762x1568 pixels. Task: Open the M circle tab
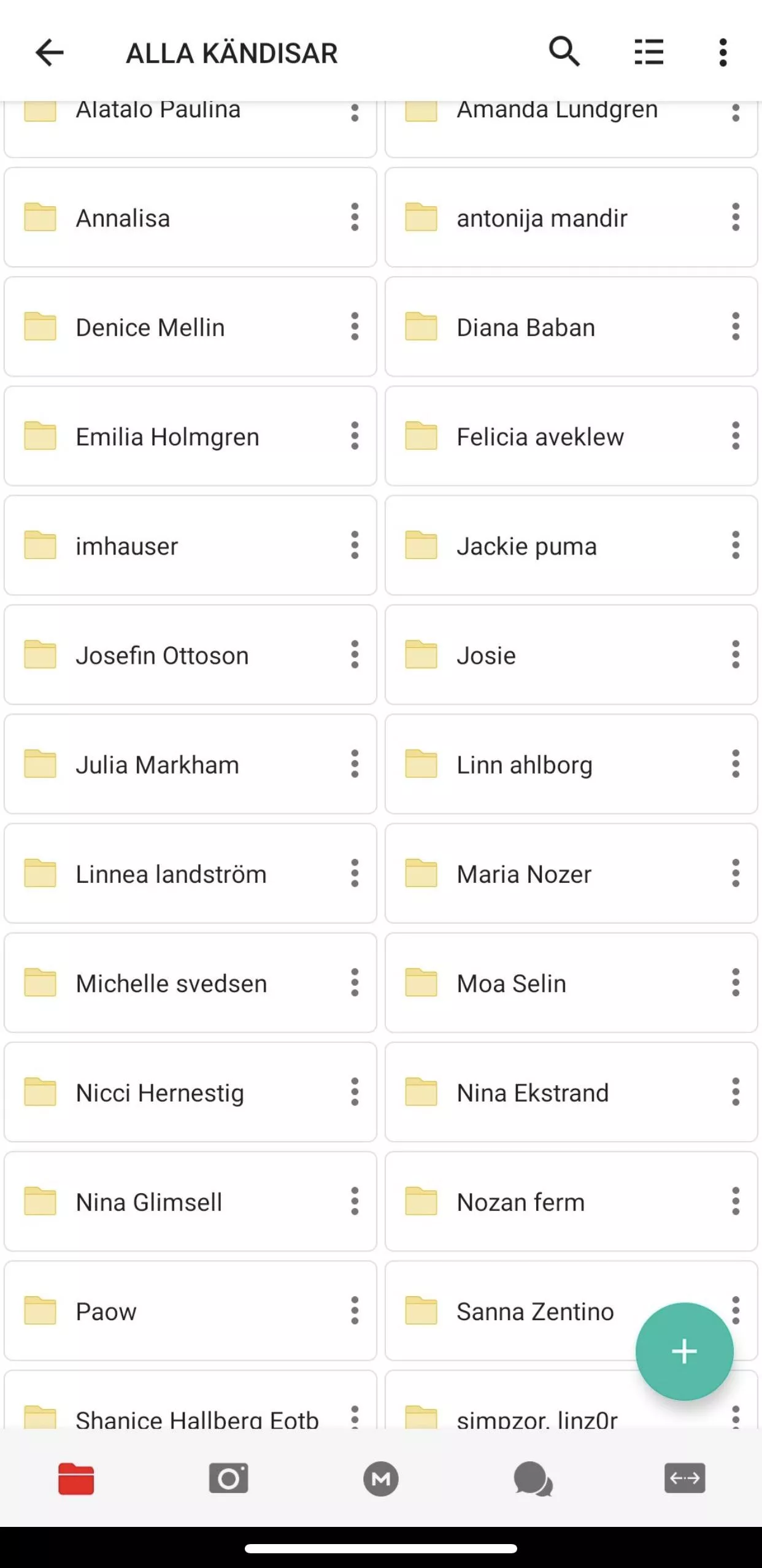click(x=380, y=1478)
